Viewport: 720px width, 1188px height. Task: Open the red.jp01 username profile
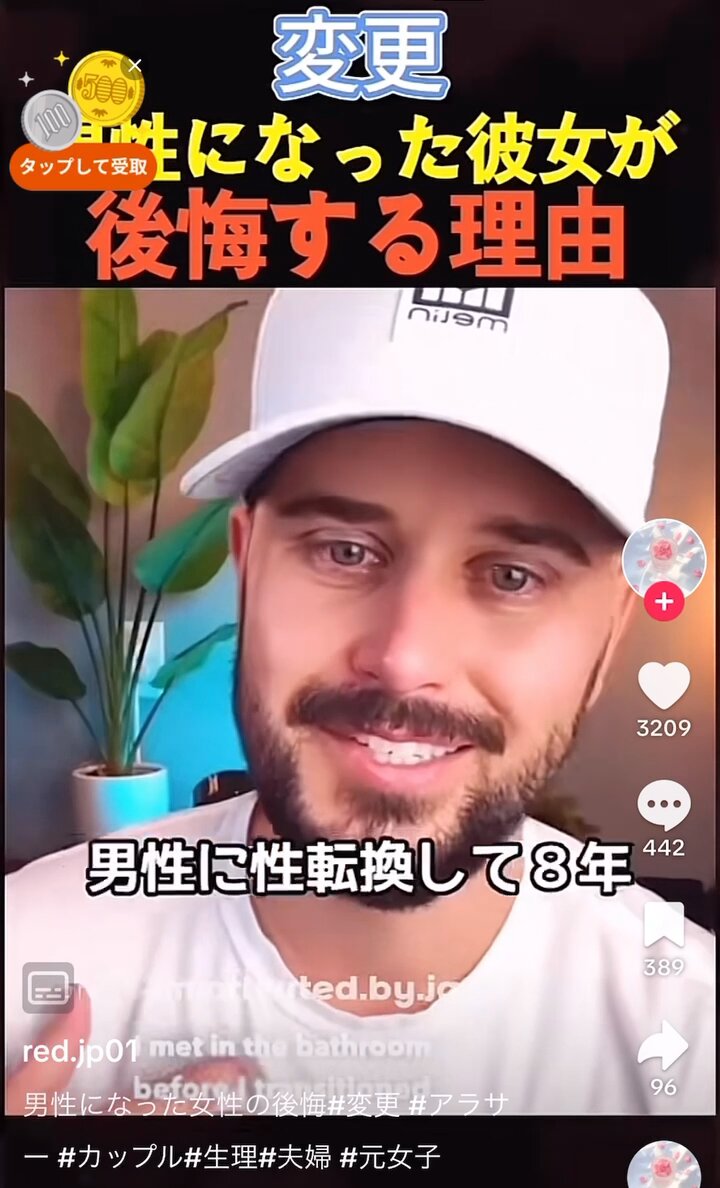[80, 1052]
